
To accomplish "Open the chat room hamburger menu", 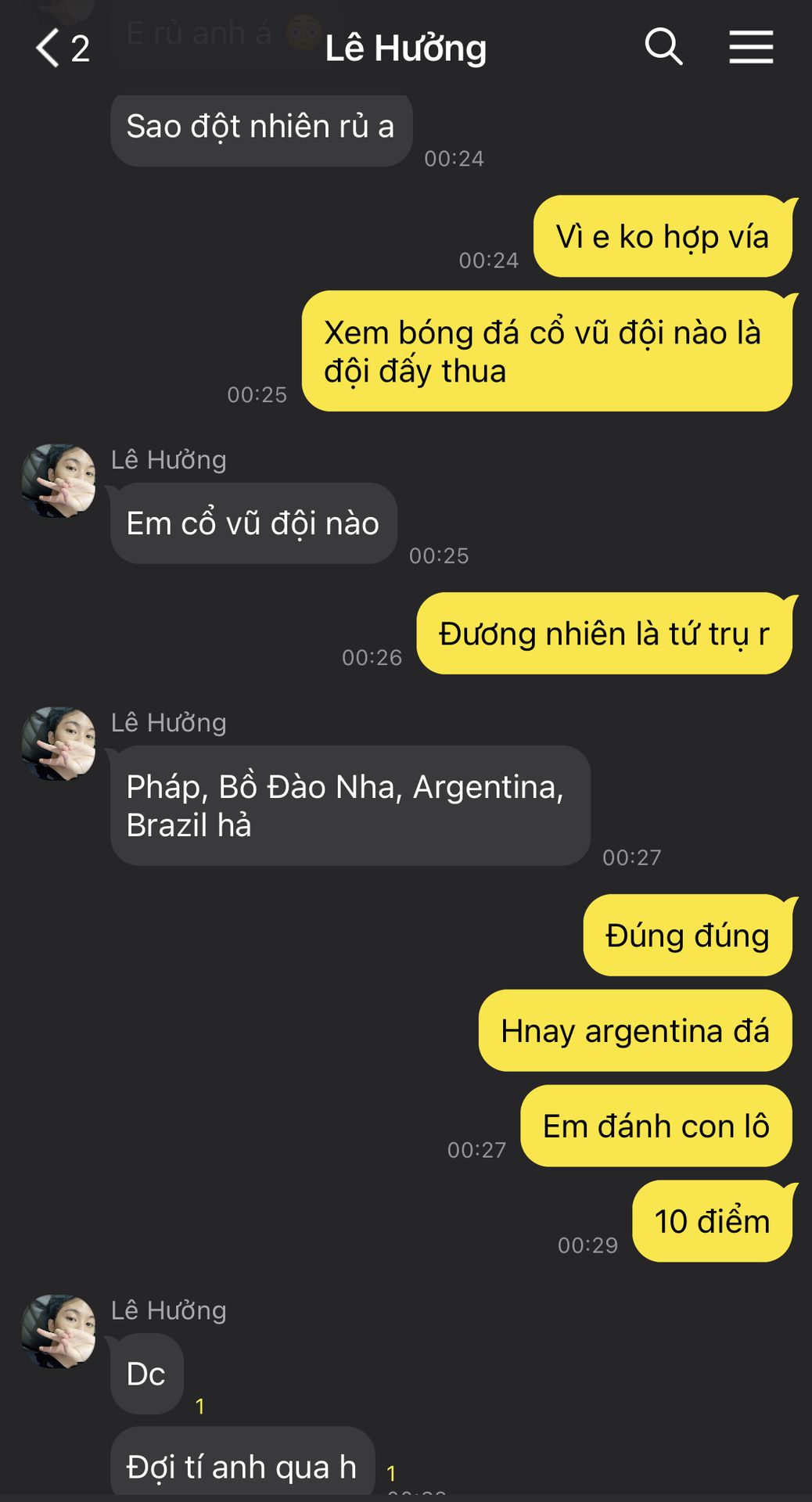I will 751,47.
